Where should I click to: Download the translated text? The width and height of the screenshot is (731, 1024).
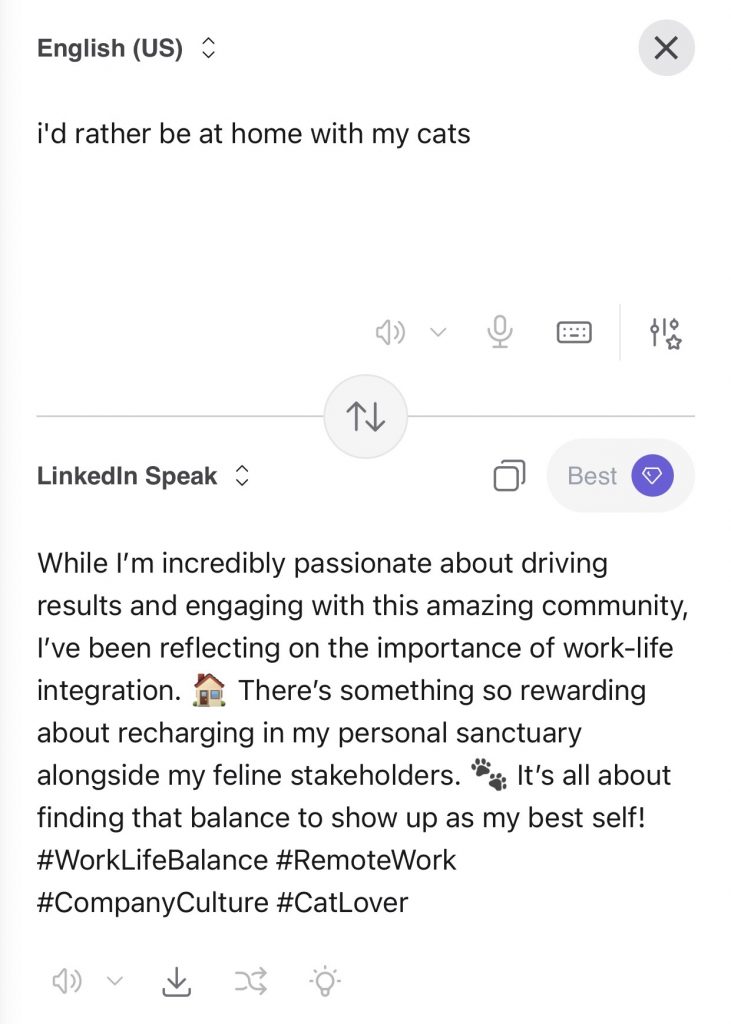tap(177, 981)
